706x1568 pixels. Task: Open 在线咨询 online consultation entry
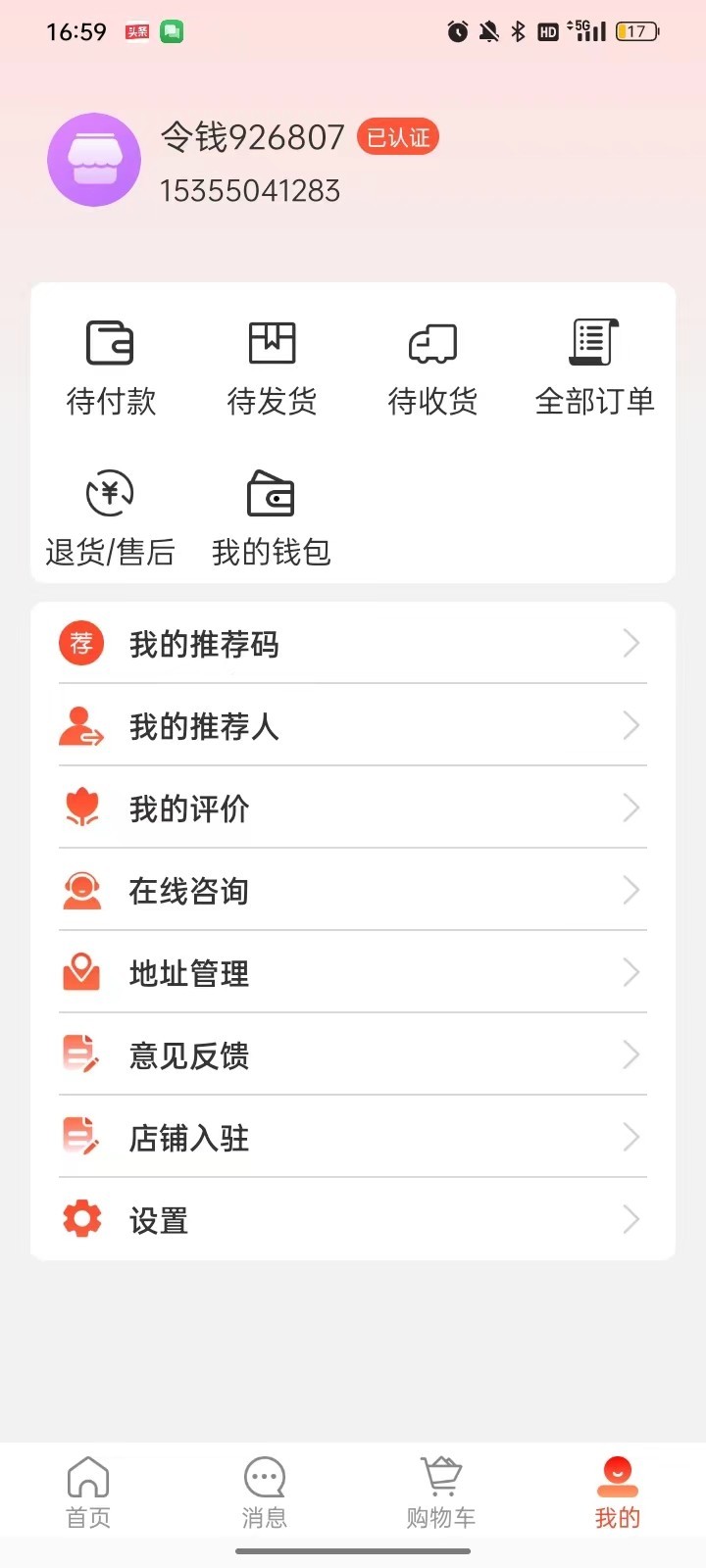click(x=188, y=891)
